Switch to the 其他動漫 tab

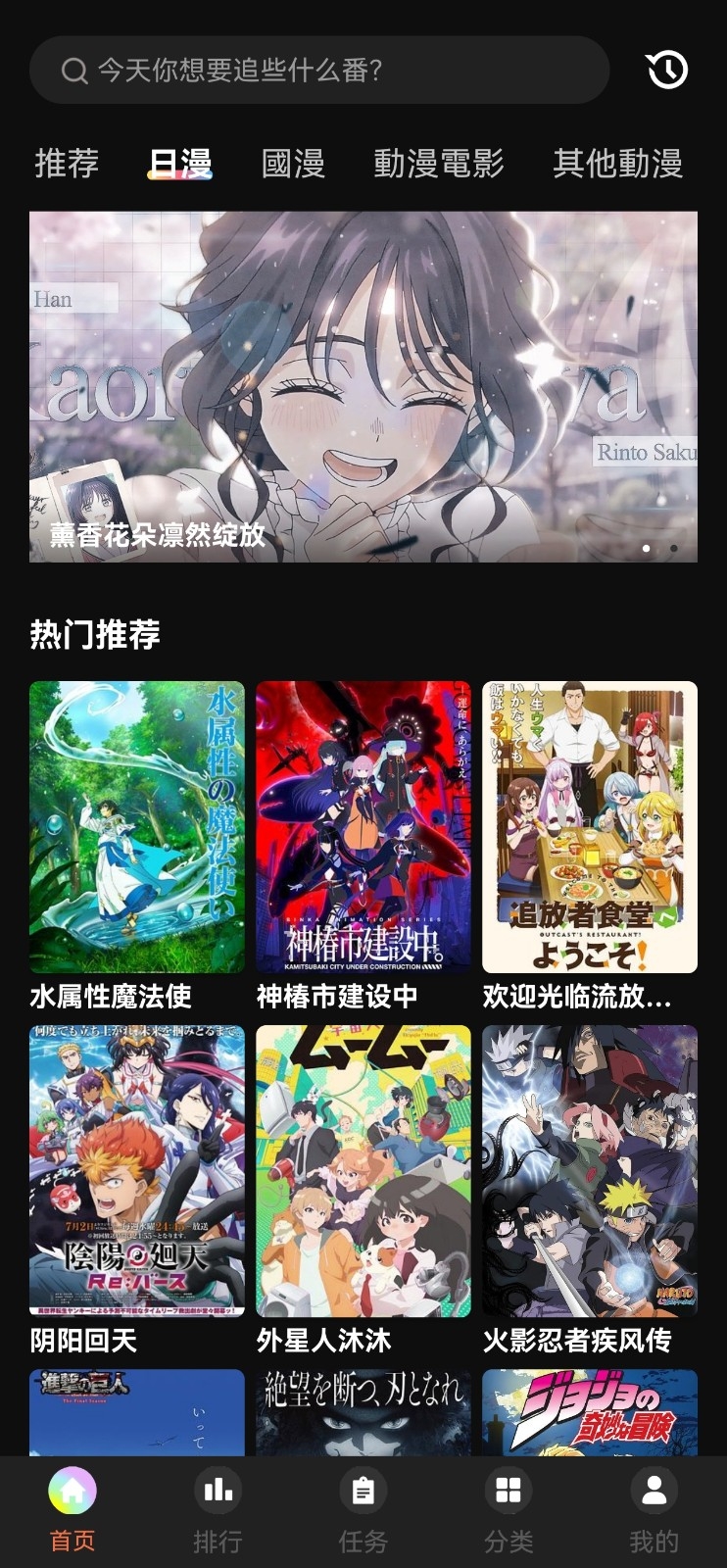click(617, 163)
